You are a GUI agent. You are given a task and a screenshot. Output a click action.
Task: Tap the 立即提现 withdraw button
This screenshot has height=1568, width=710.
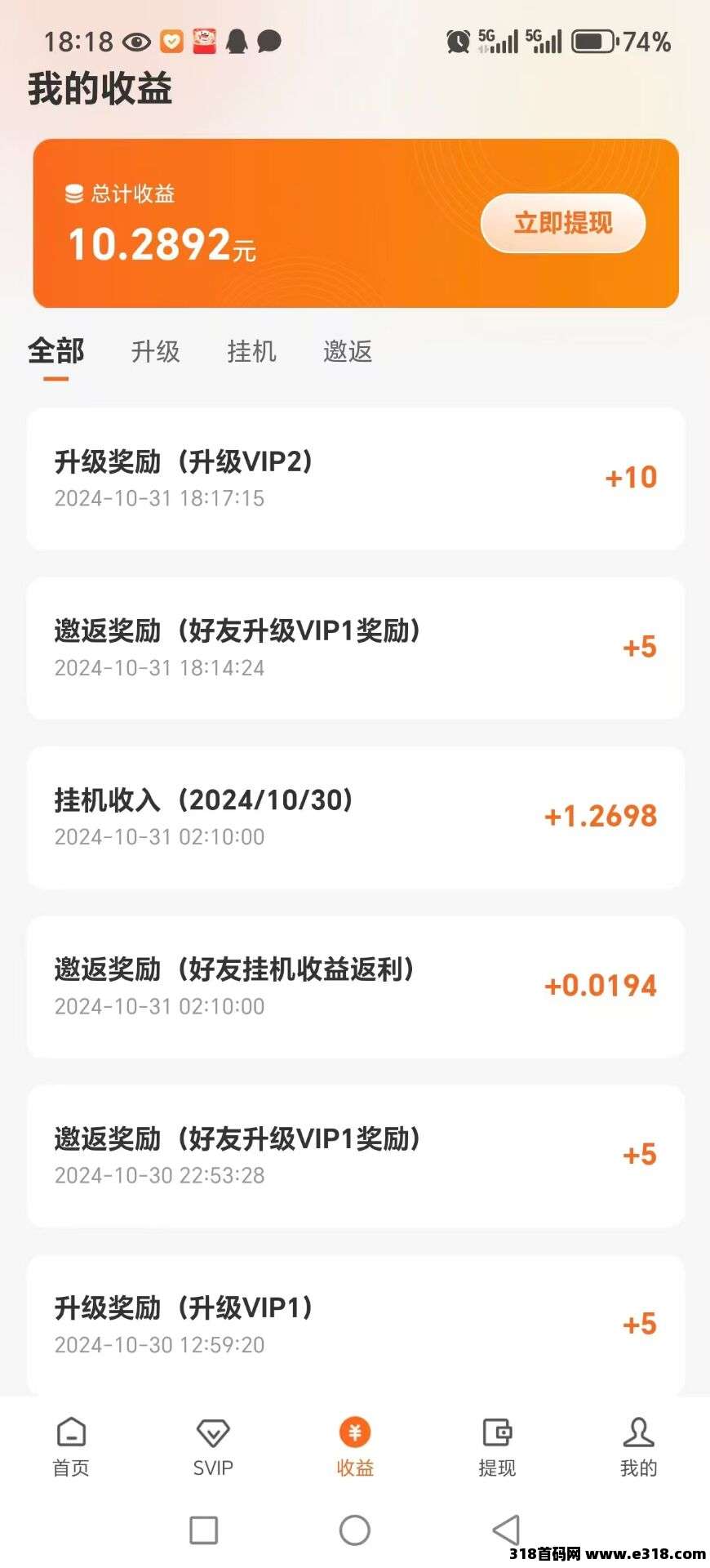click(563, 223)
